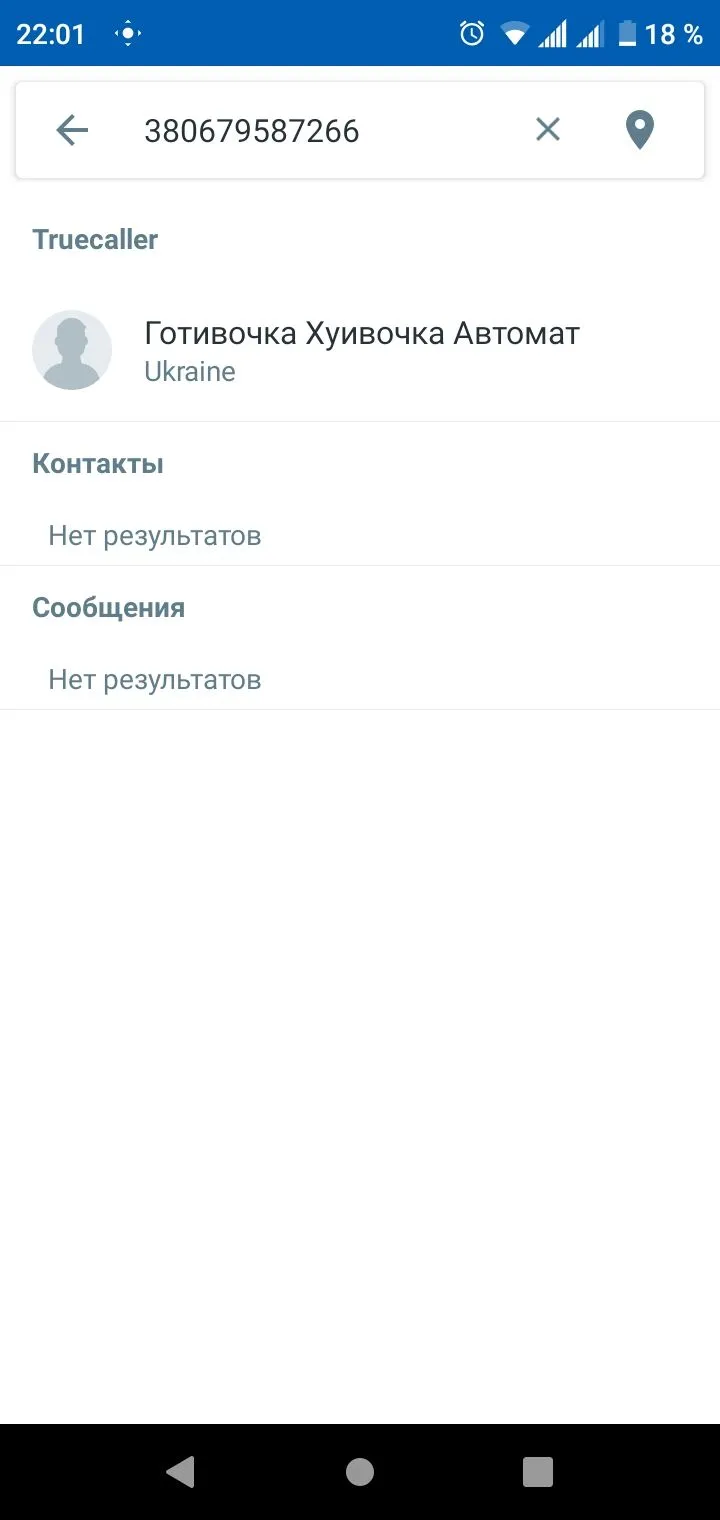
Task: Open recent apps from navigation bar
Action: (538, 1471)
